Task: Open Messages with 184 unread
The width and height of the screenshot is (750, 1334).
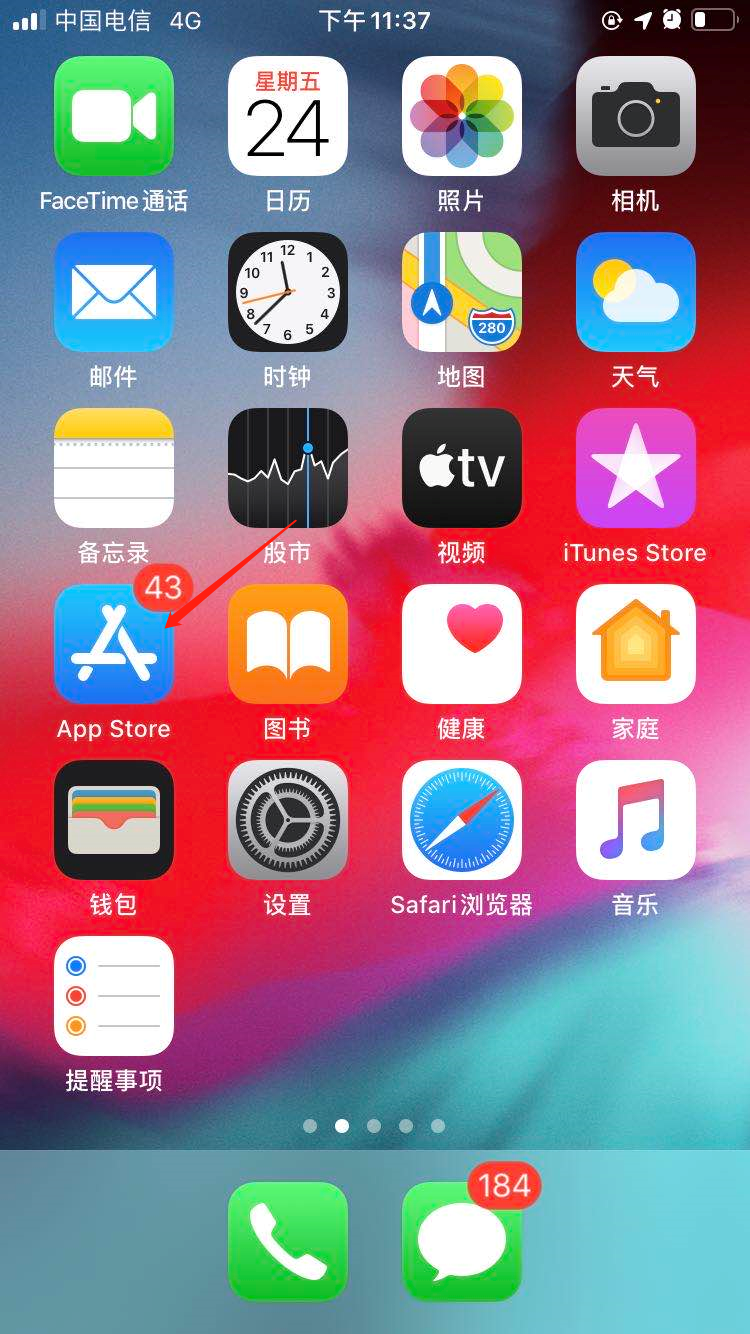Action: pos(462,1242)
